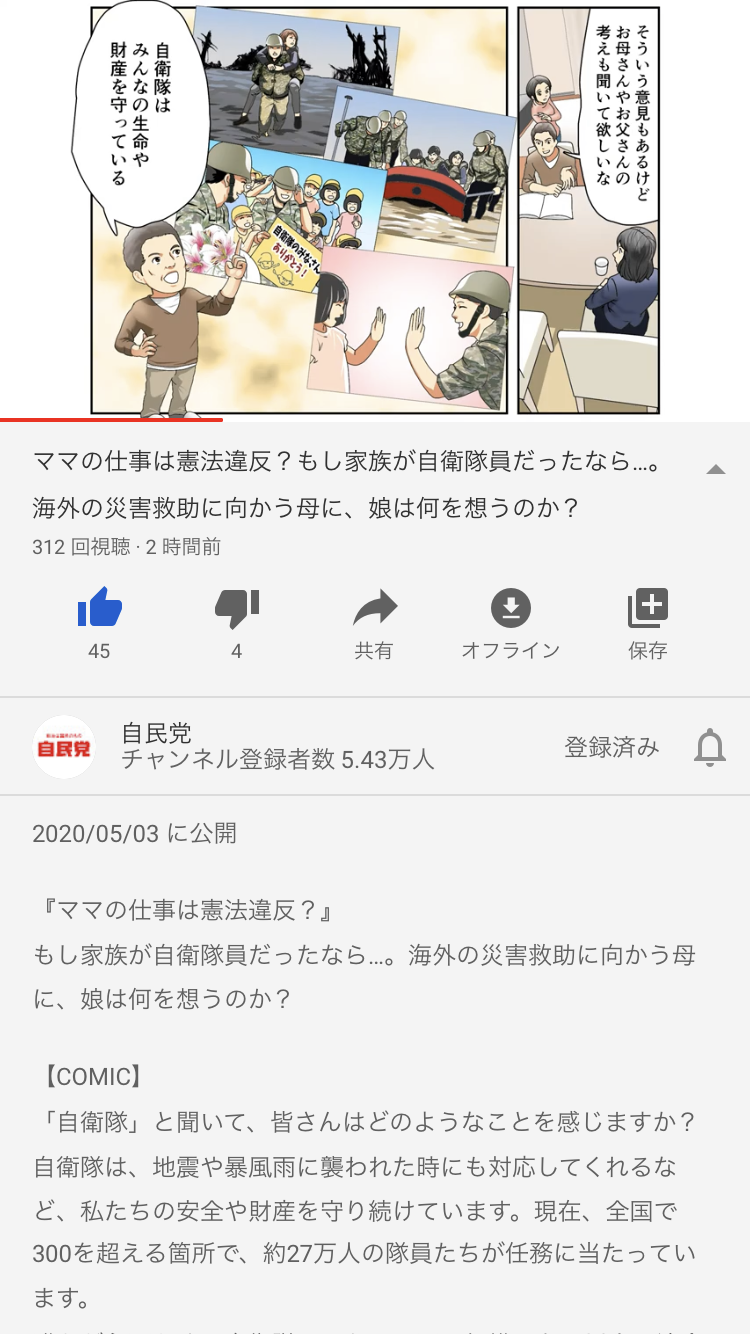
Task: Collapse the video description arrow
Action: tap(715, 469)
